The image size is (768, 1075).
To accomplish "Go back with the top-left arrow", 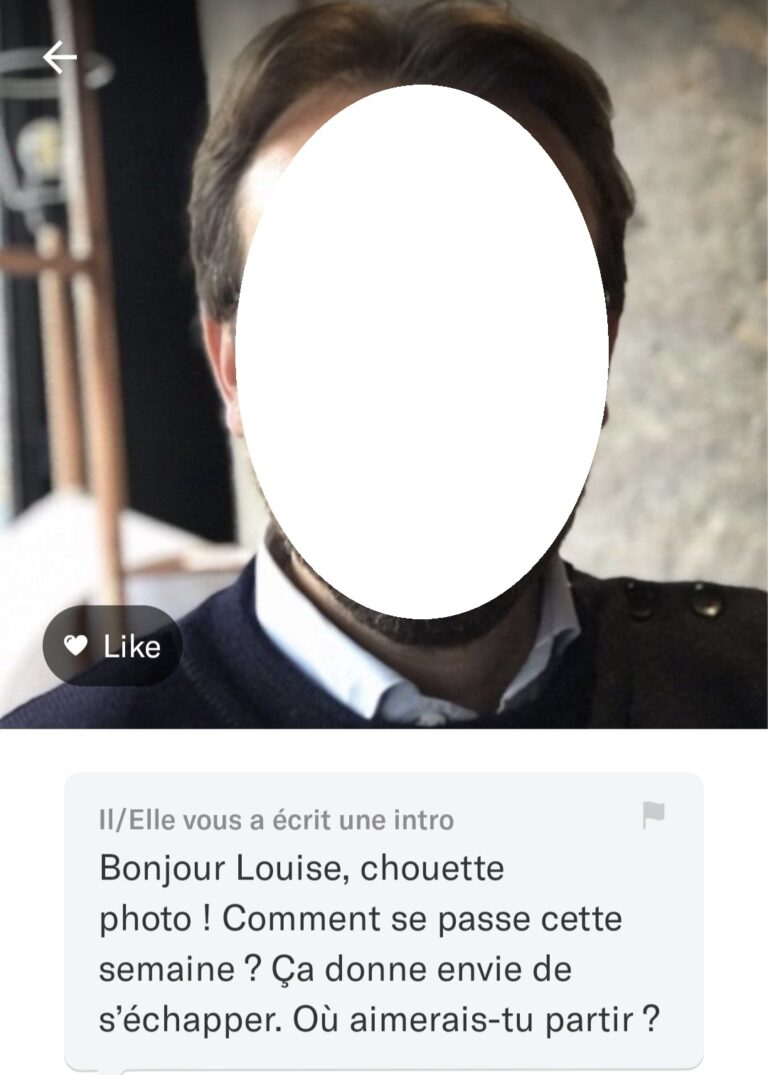I will (x=59, y=58).
